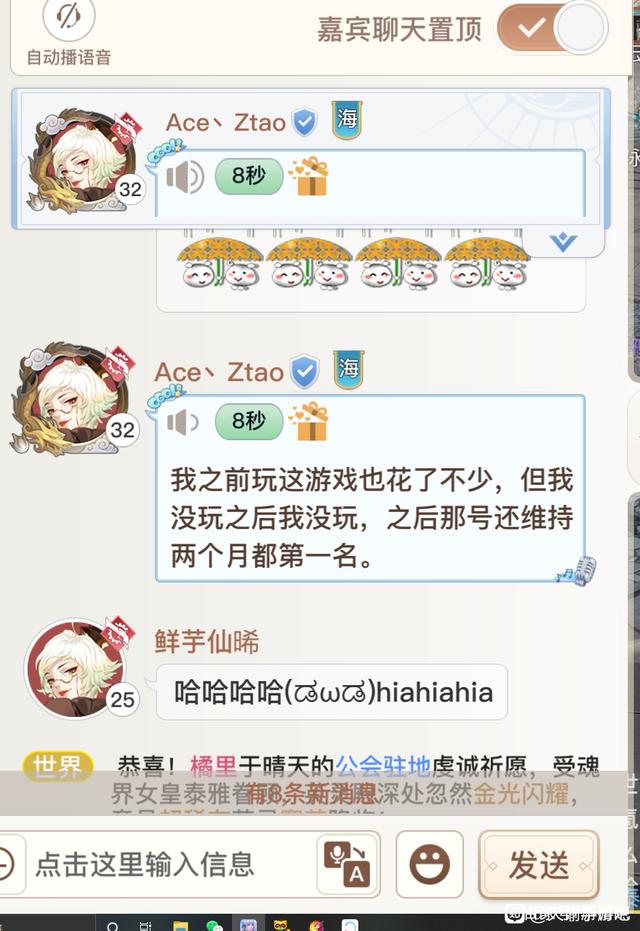640x931 pixels.
Task: Tap the 发送 send button
Action: click(x=538, y=864)
